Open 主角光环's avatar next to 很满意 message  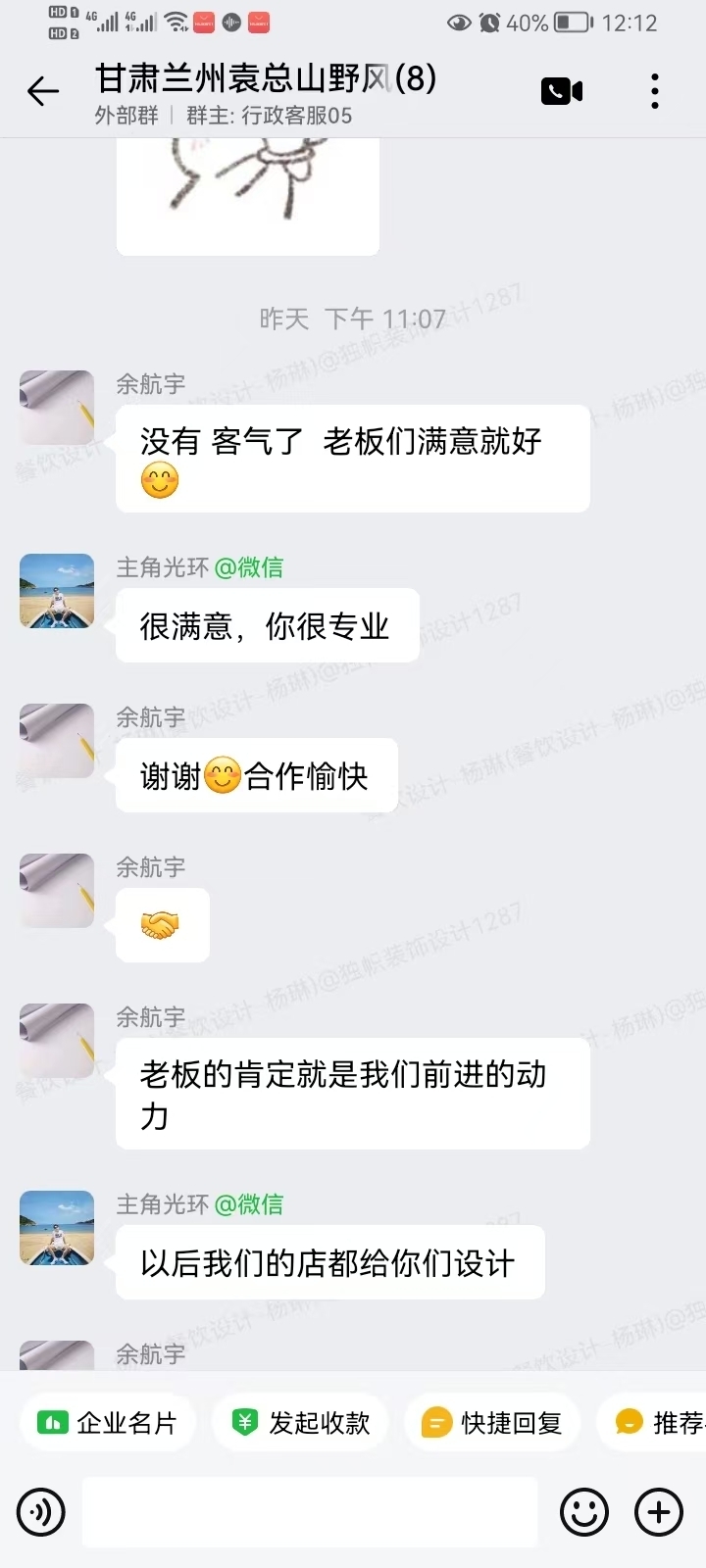point(57,591)
